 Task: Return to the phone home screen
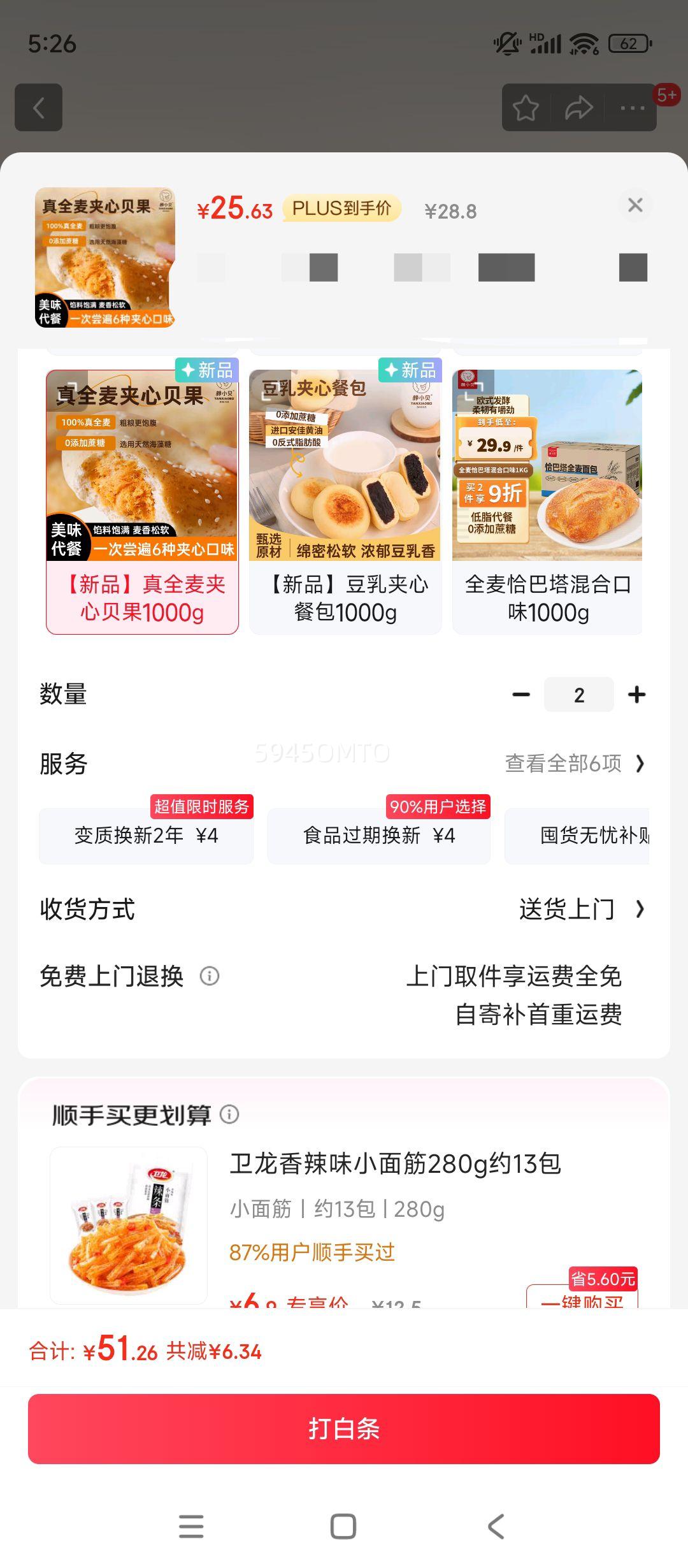click(343, 1527)
